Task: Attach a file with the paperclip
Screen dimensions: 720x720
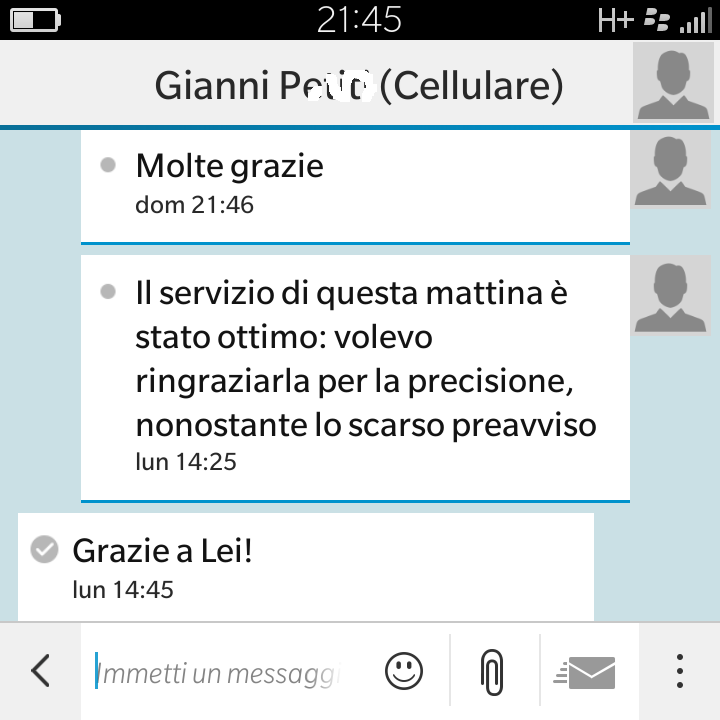Action: coord(492,672)
